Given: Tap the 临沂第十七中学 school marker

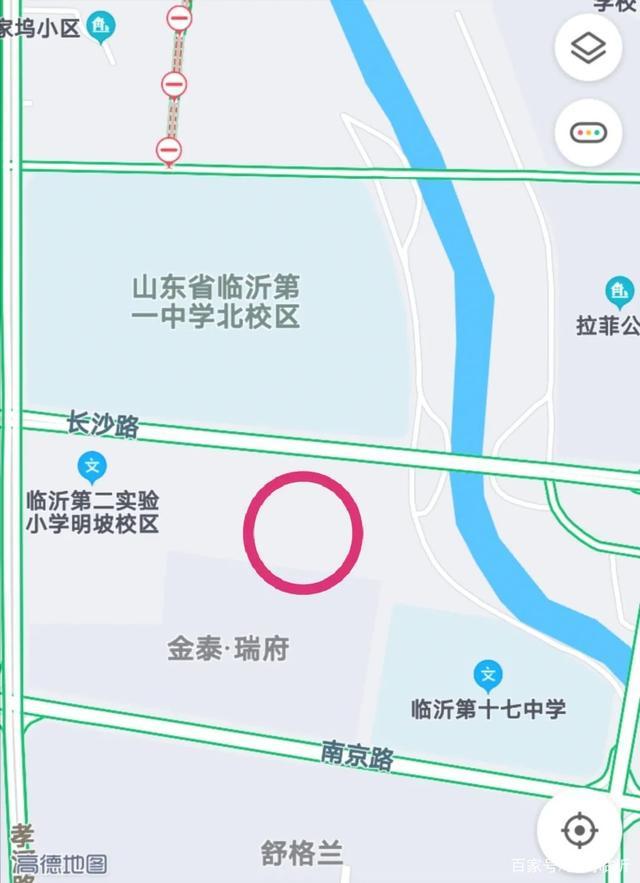Looking at the screenshot, I should pos(488,676).
